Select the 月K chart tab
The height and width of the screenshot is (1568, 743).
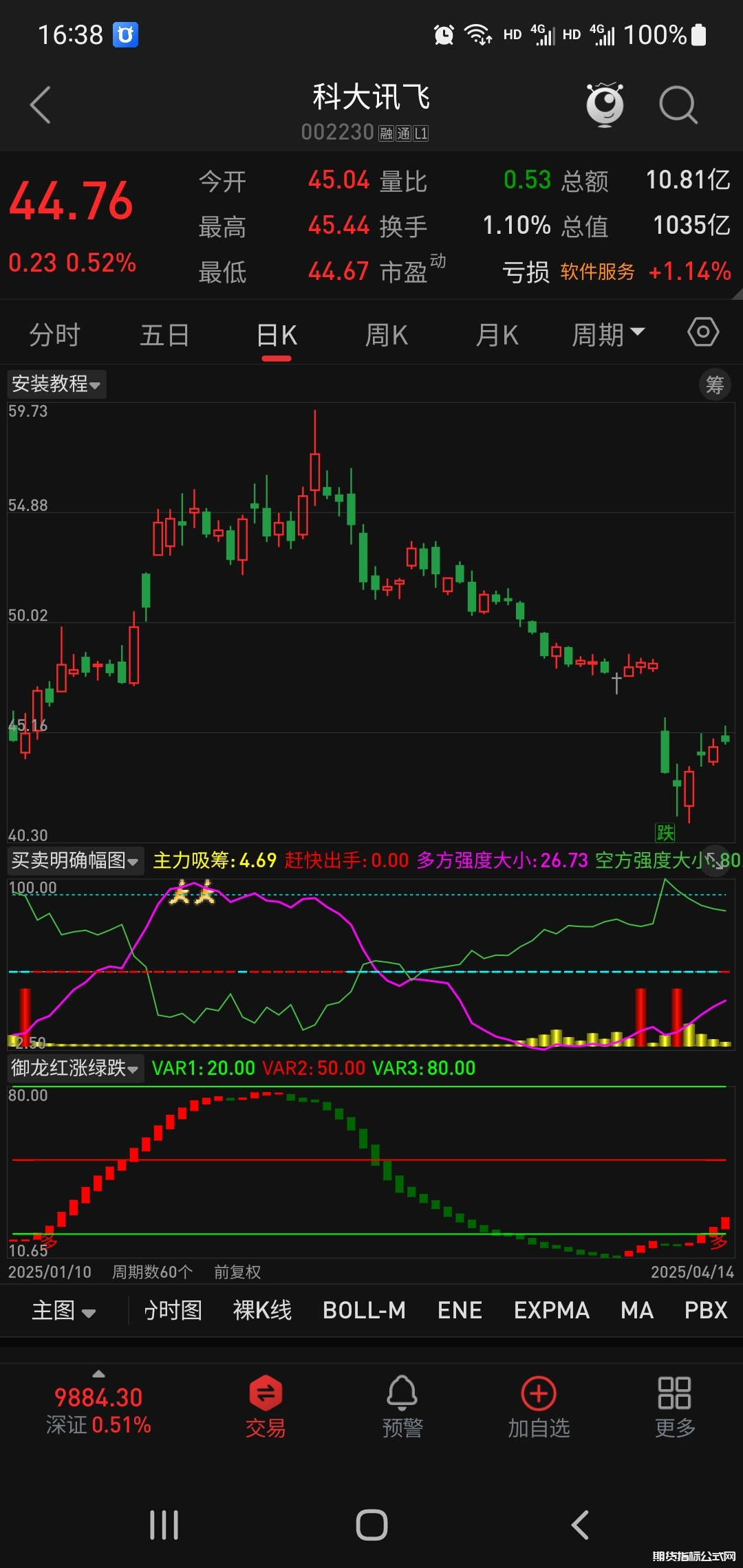497,335
